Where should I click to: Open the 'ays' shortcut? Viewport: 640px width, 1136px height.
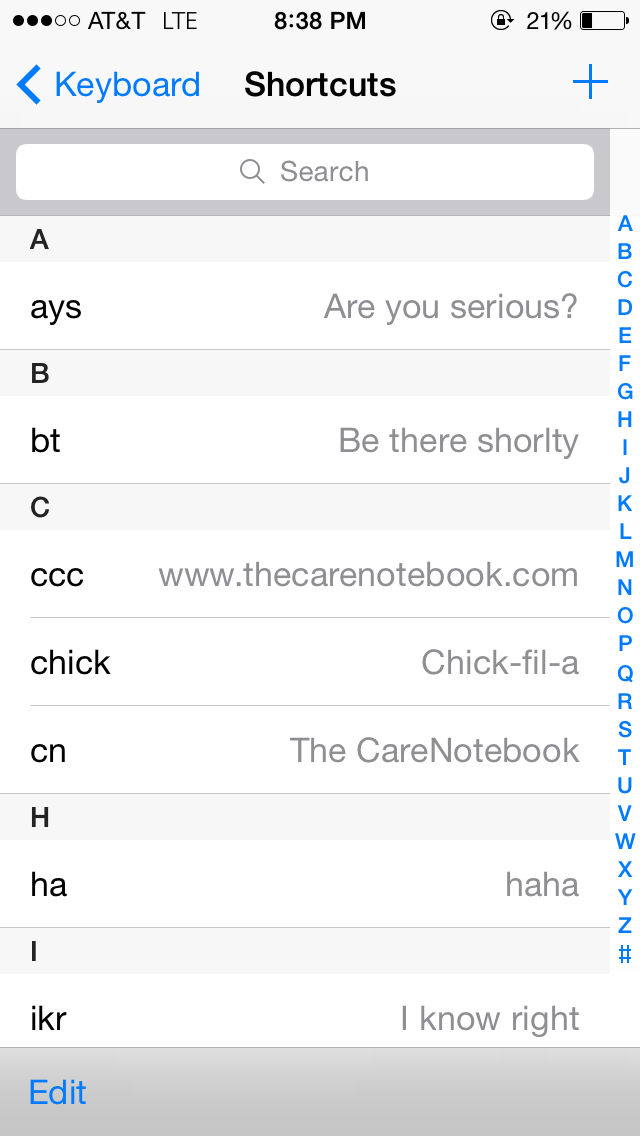coord(304,307)
